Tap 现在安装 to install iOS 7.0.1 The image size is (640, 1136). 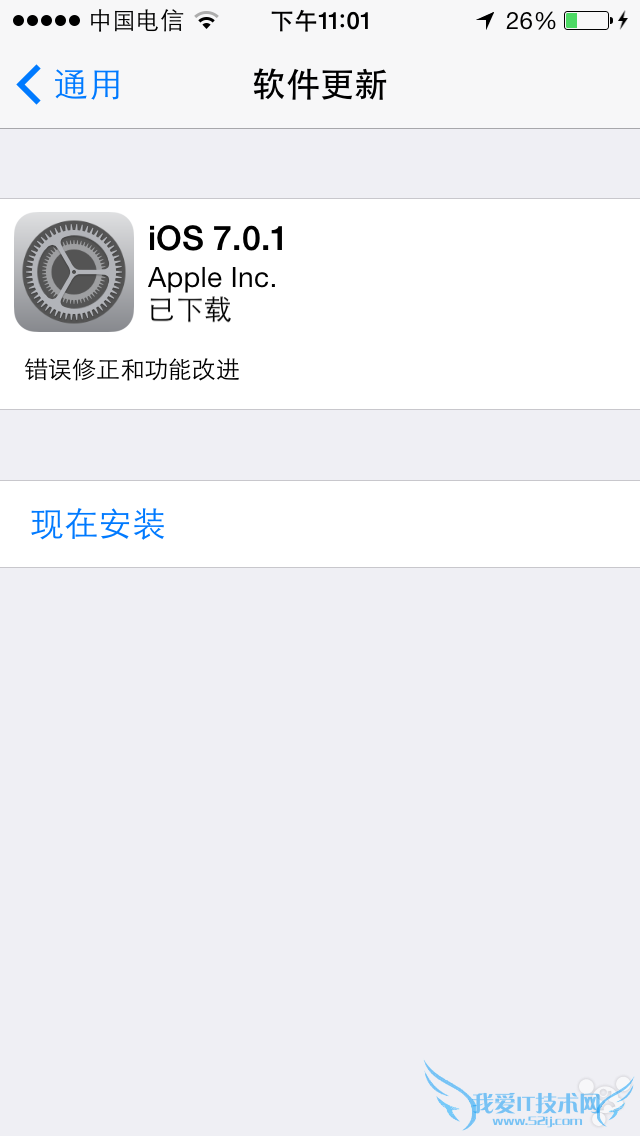pos(98,524)
